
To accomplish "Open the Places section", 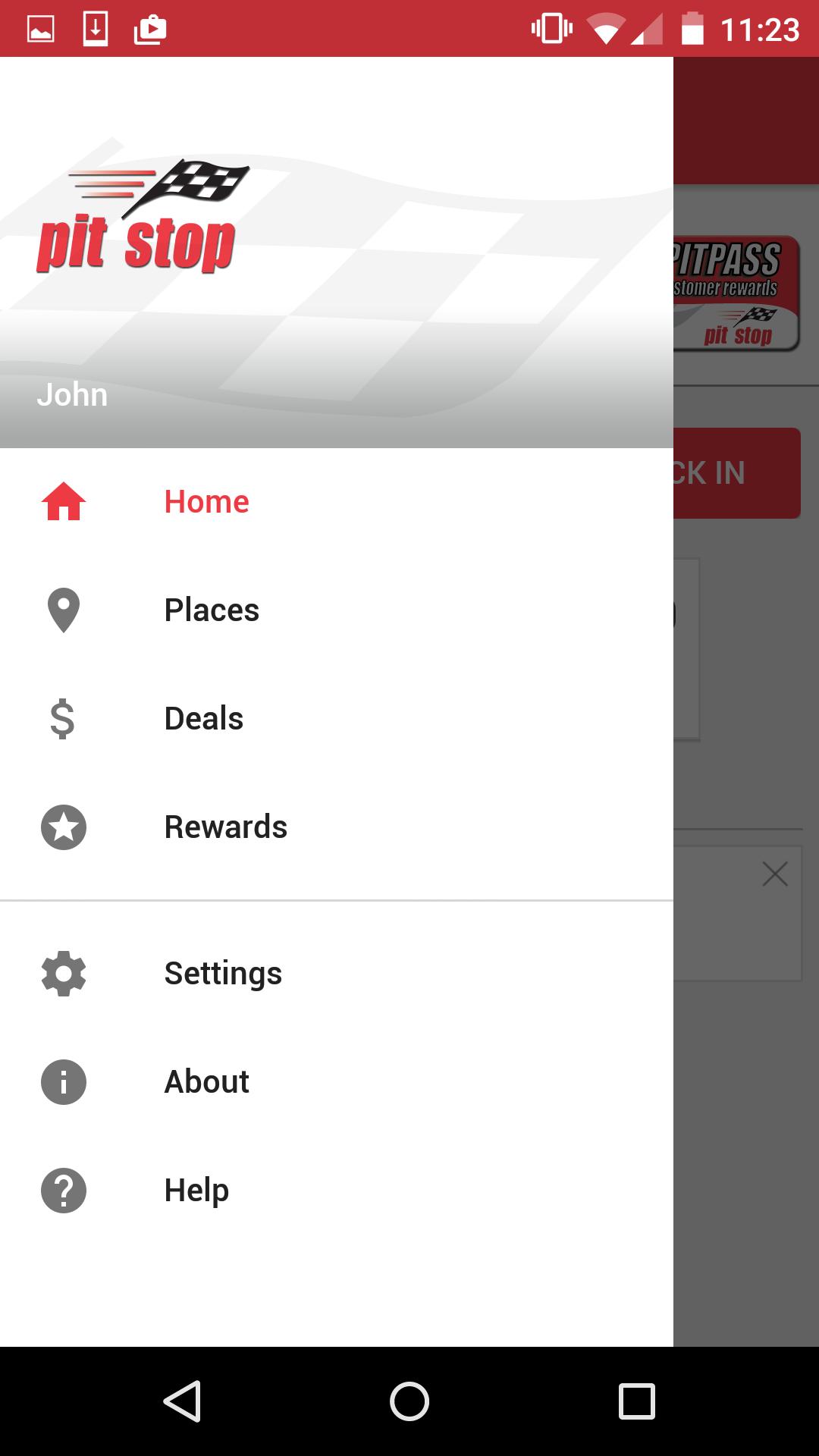I will [x=212, y=610].
